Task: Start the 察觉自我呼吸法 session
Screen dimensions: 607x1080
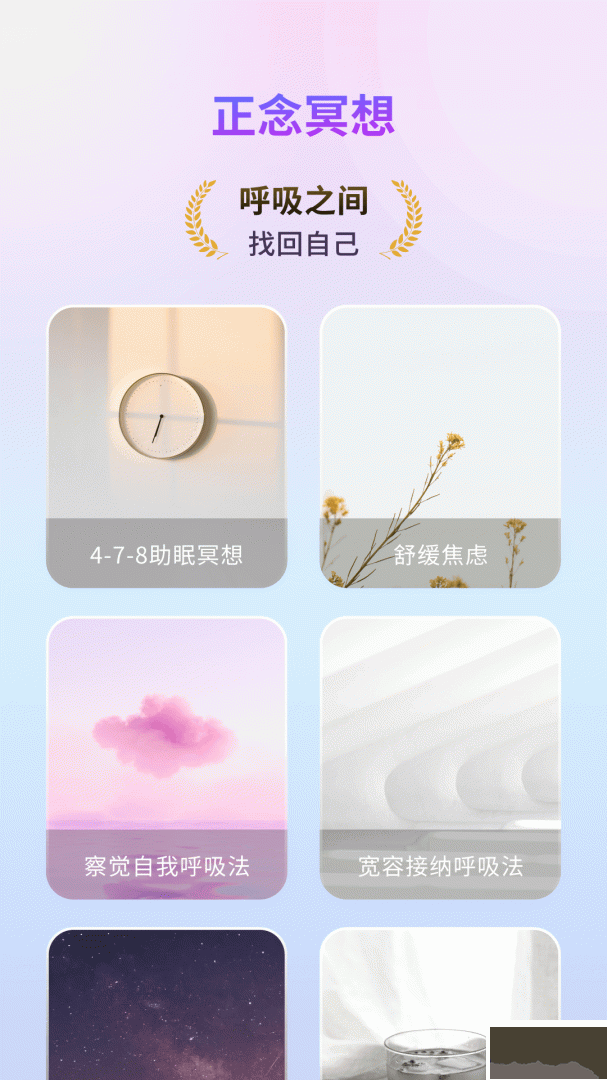Action: click(166, 758)
